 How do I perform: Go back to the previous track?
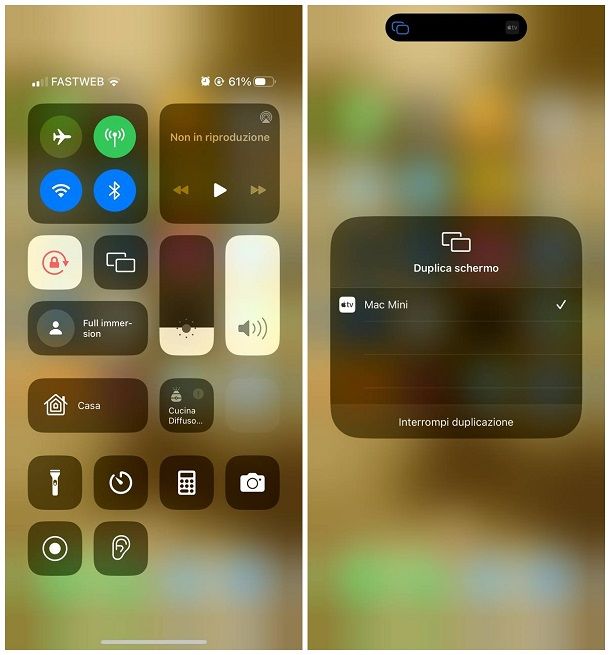(181, 190)
